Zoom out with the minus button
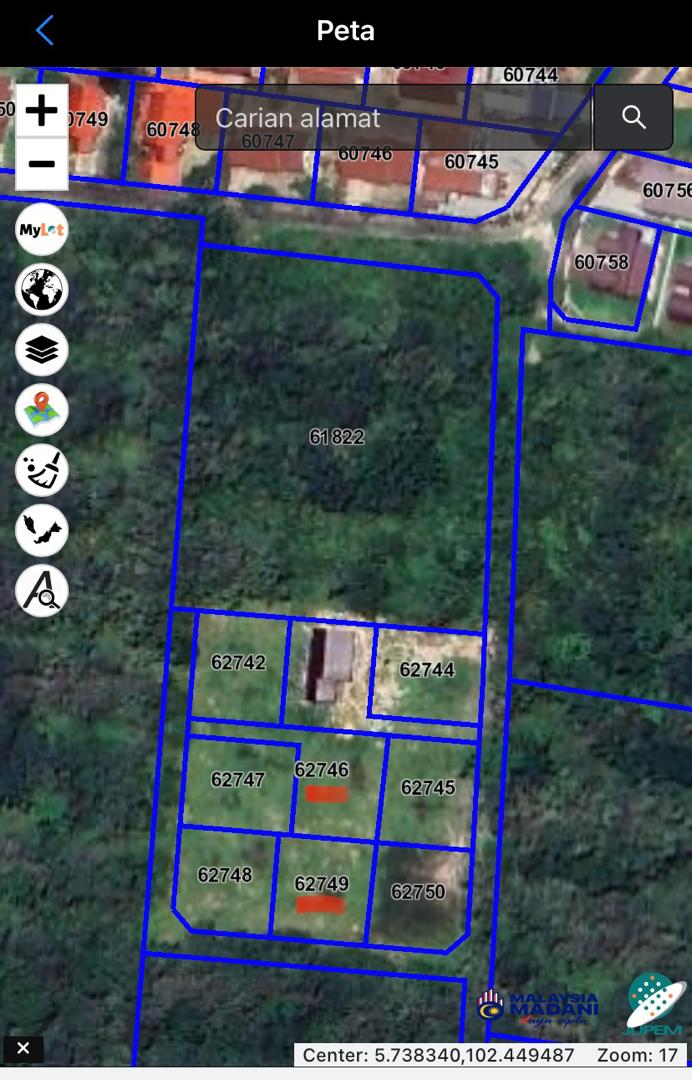 coord(42,164)
